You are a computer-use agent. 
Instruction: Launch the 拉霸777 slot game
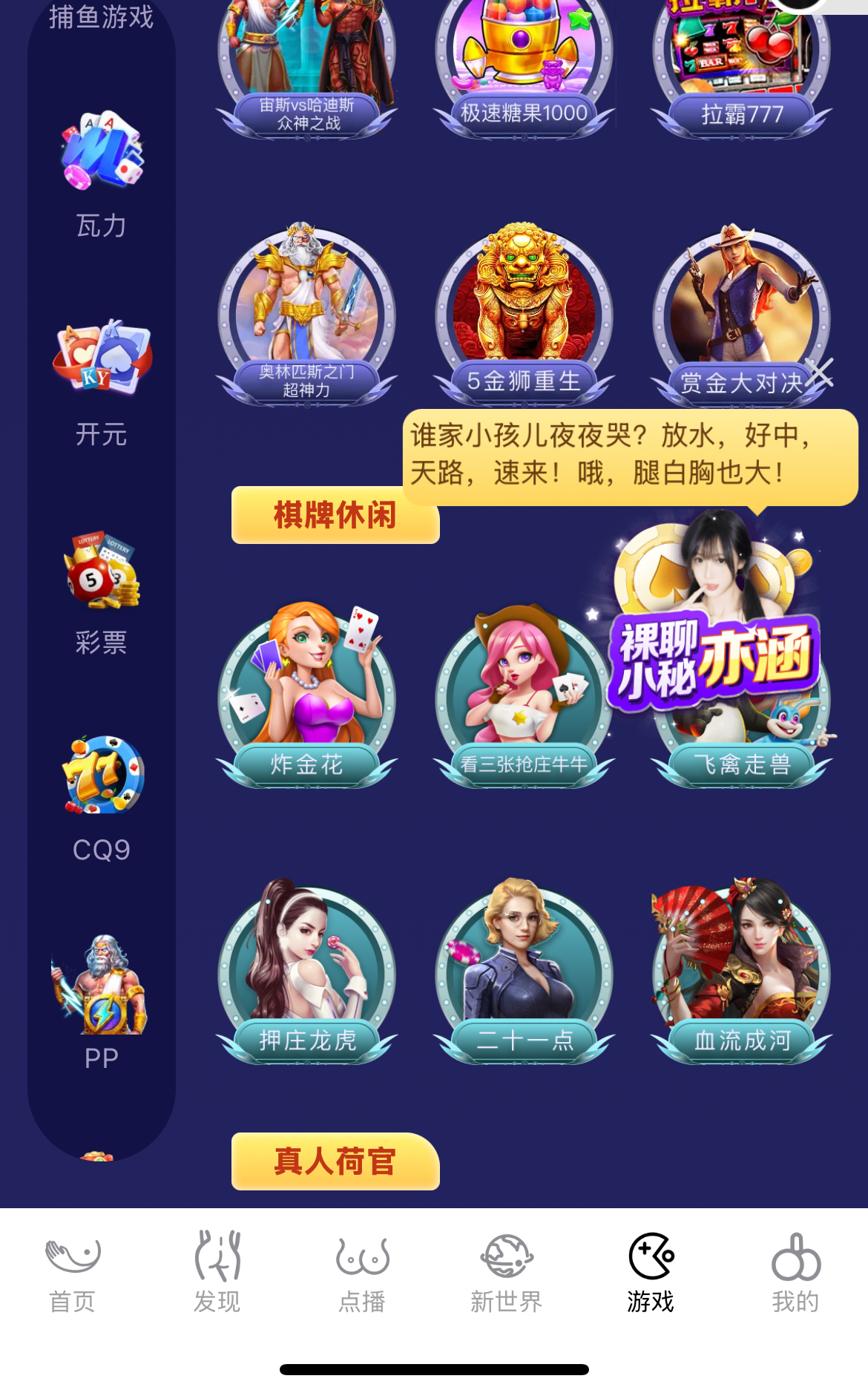[740, 59]
